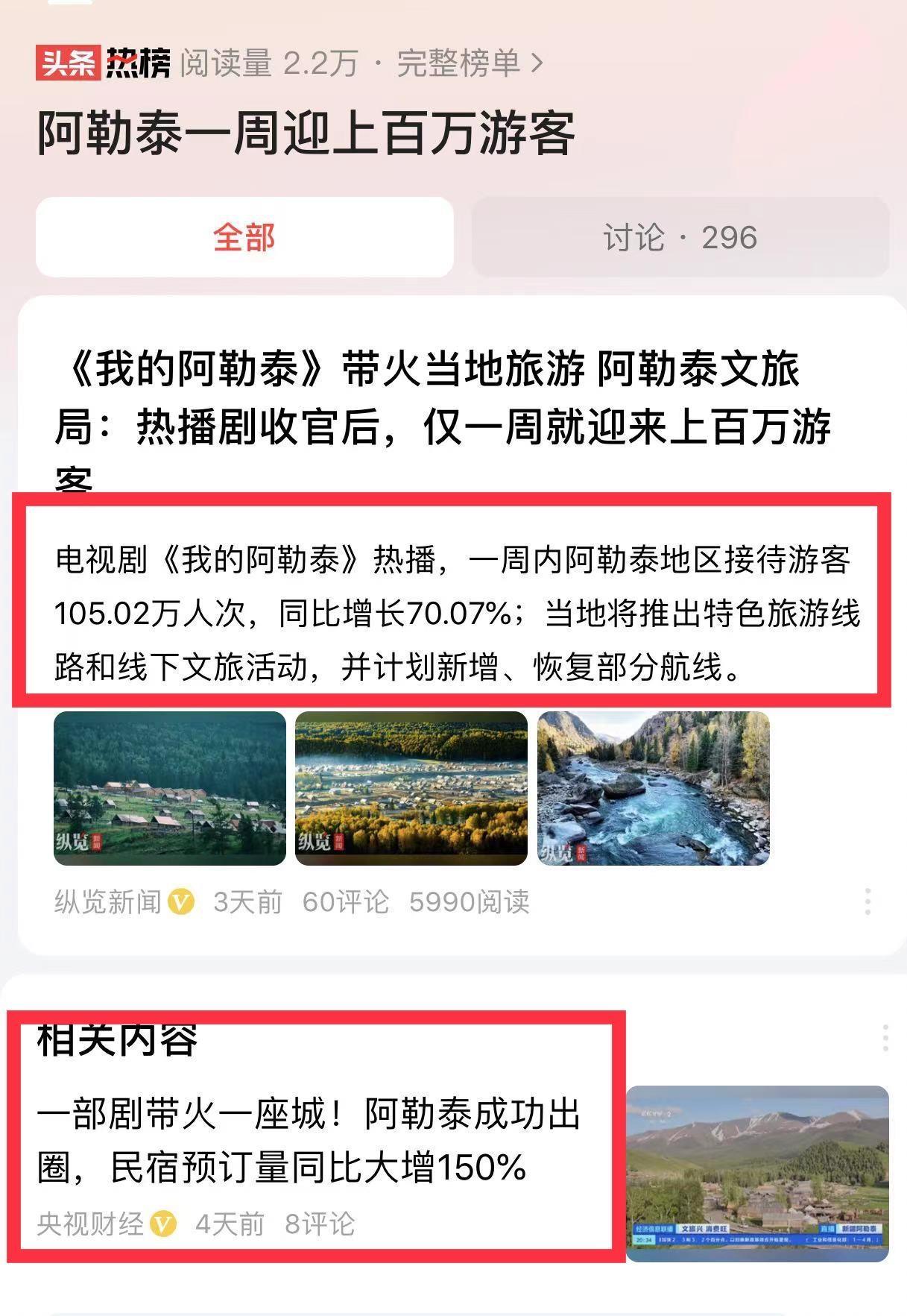Open 一部剧带火一座城 article from 央视财经
907x1316 pixels.
point(309,1141)
